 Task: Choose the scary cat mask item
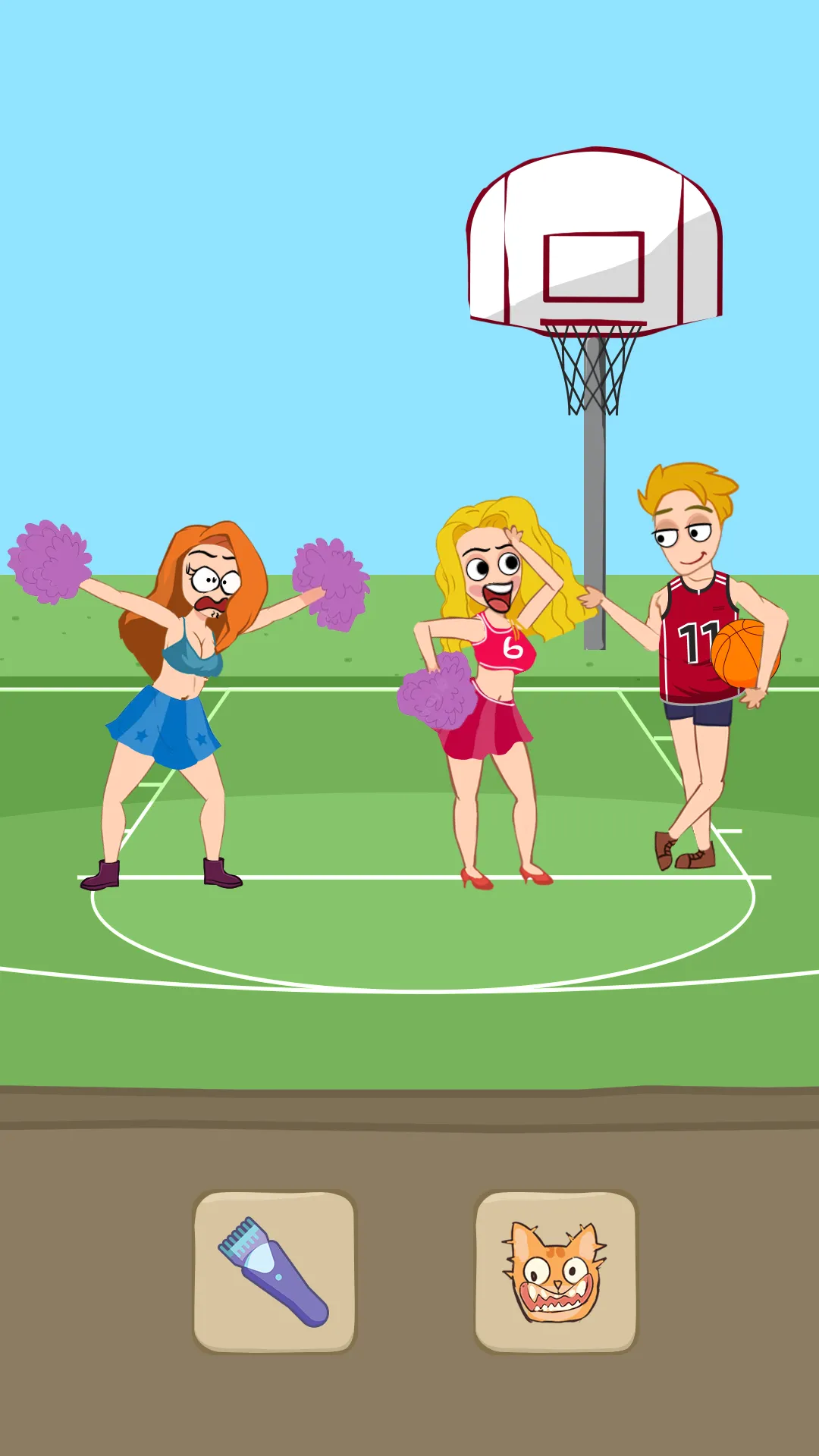coord(555,1272)
